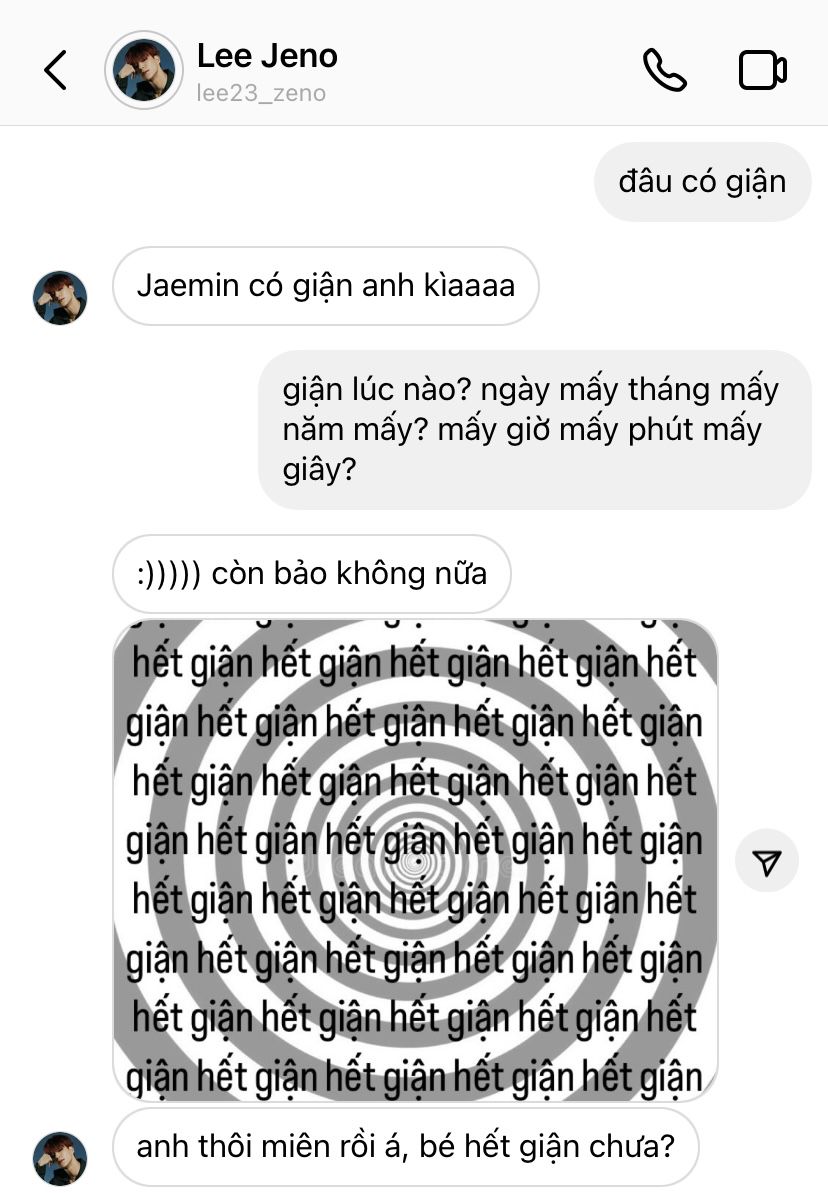This screenshot has width=828, height=1193.
Task: Start a video call with Lee Jeno
Action: pos(762,70)
